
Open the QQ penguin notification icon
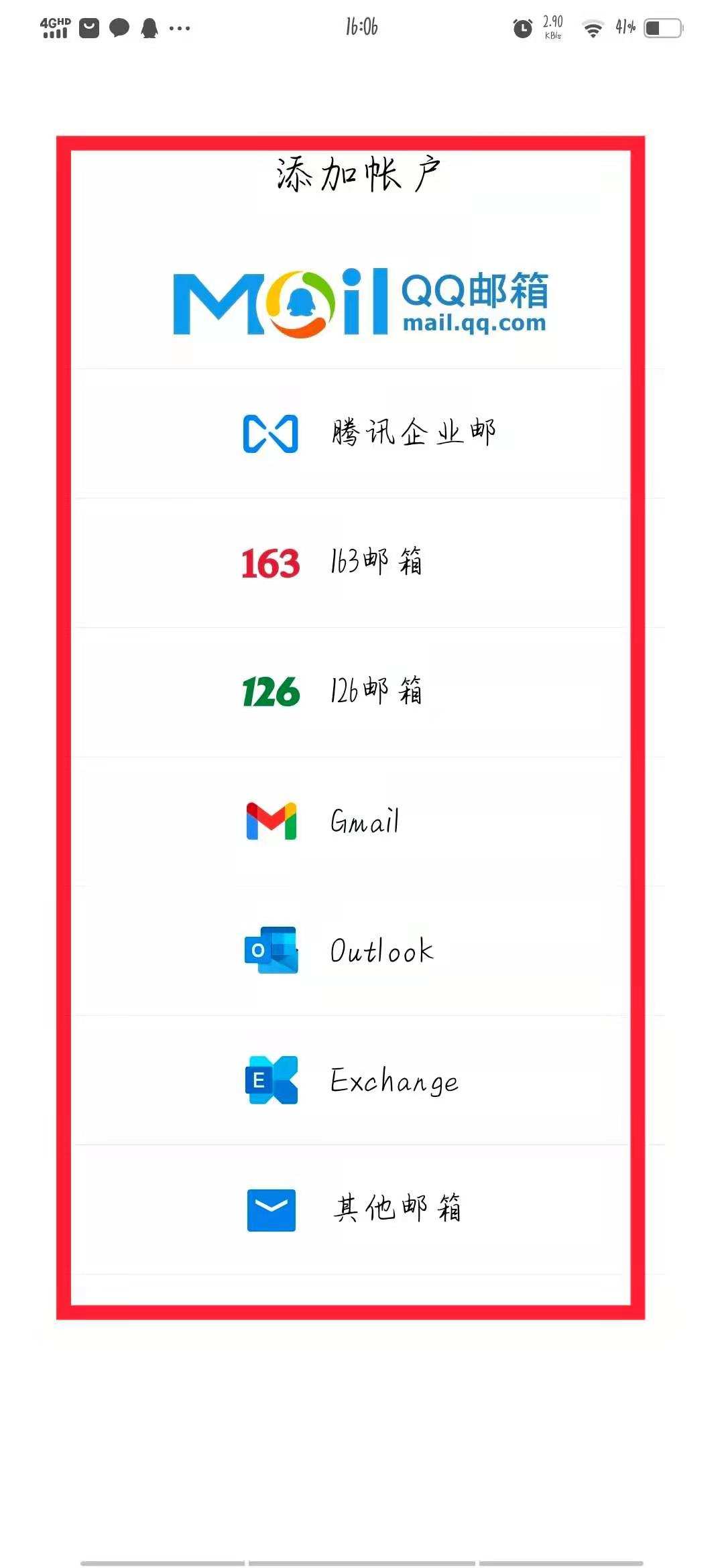coord(149,27)
